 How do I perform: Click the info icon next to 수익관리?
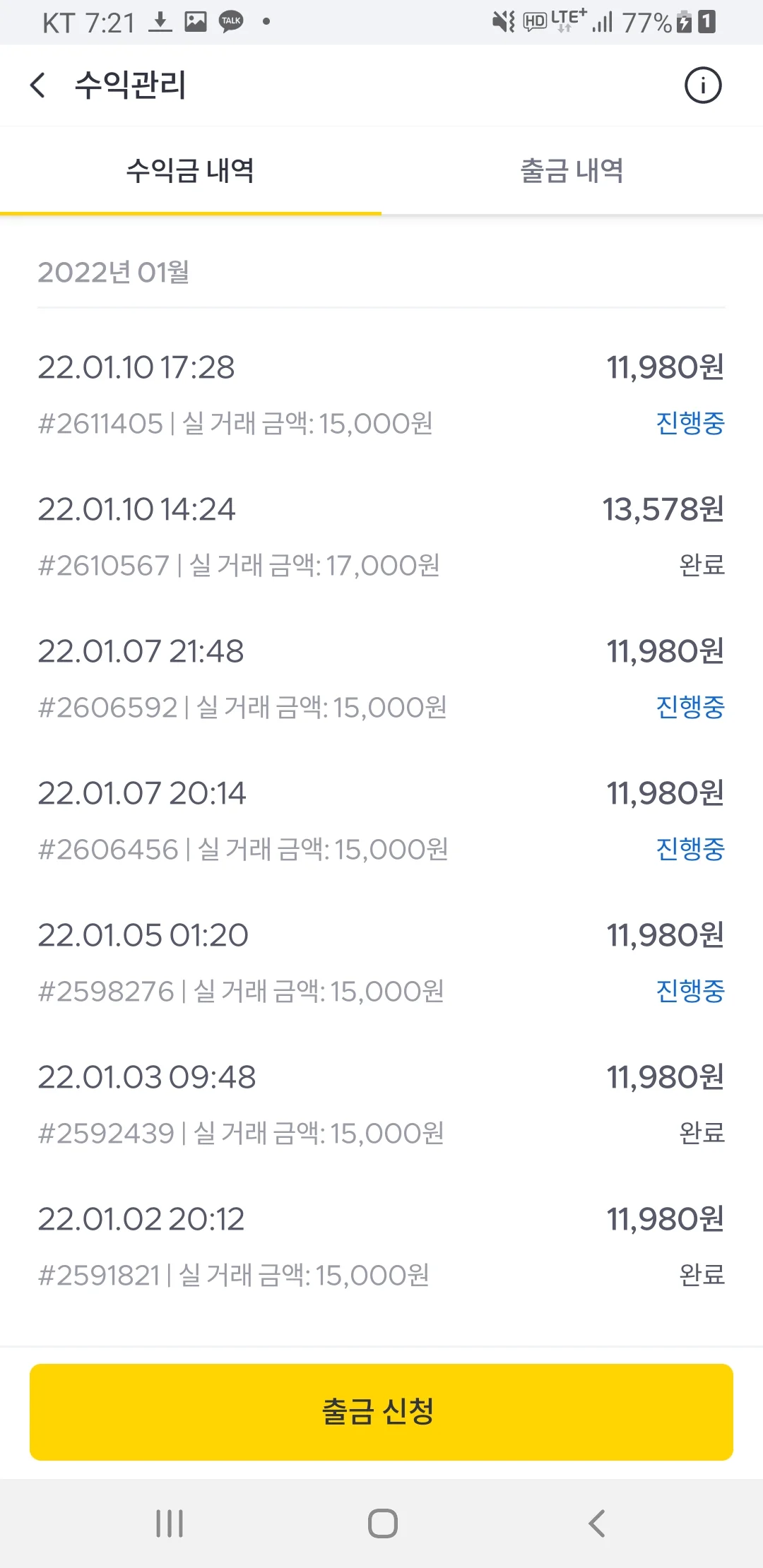tap(704, 85)
